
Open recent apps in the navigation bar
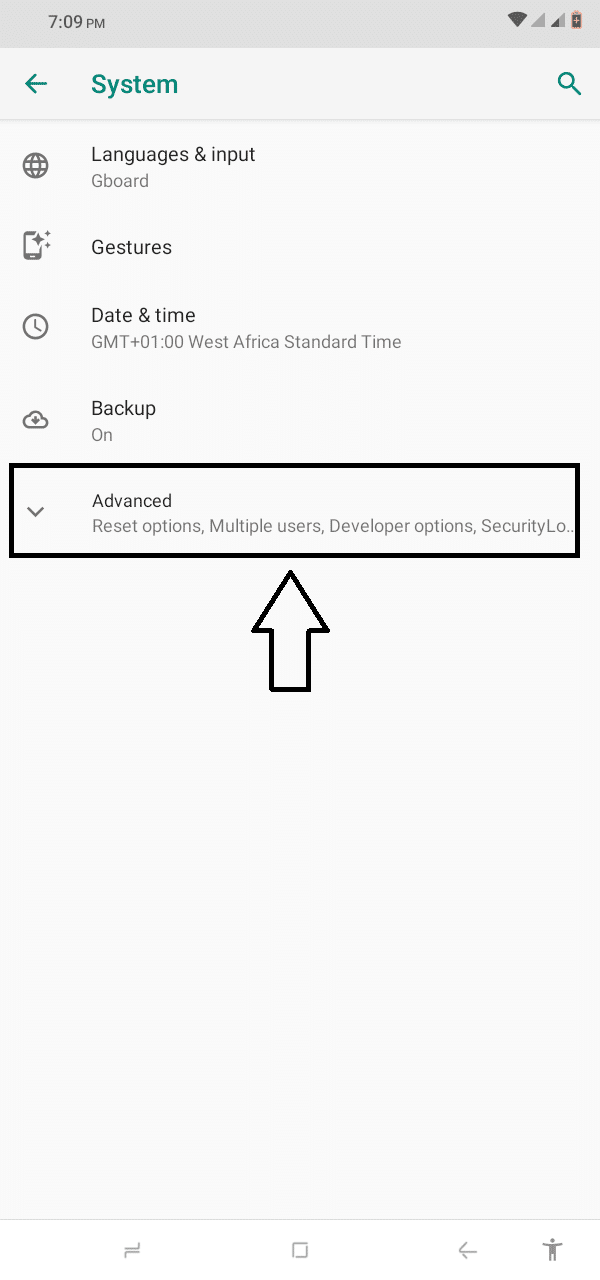tap(132, 1250)
